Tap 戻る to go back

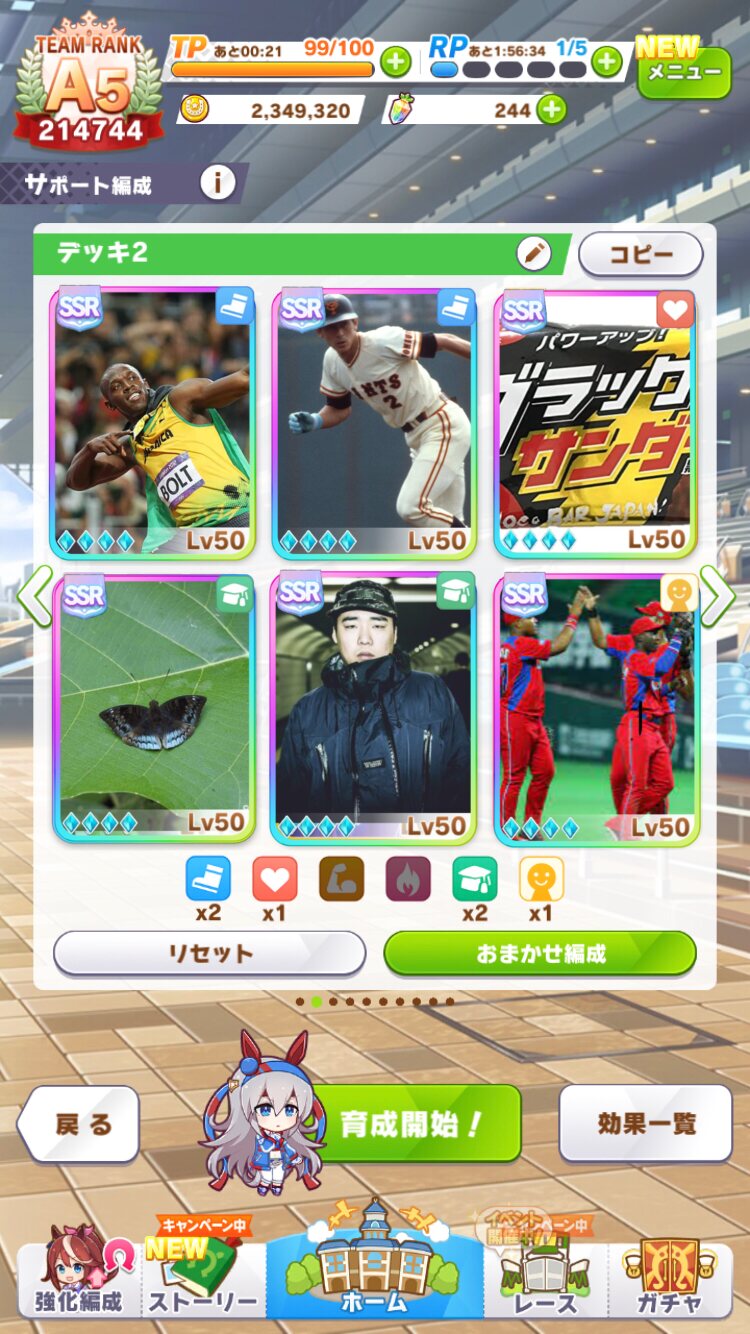pos(78,1124)
